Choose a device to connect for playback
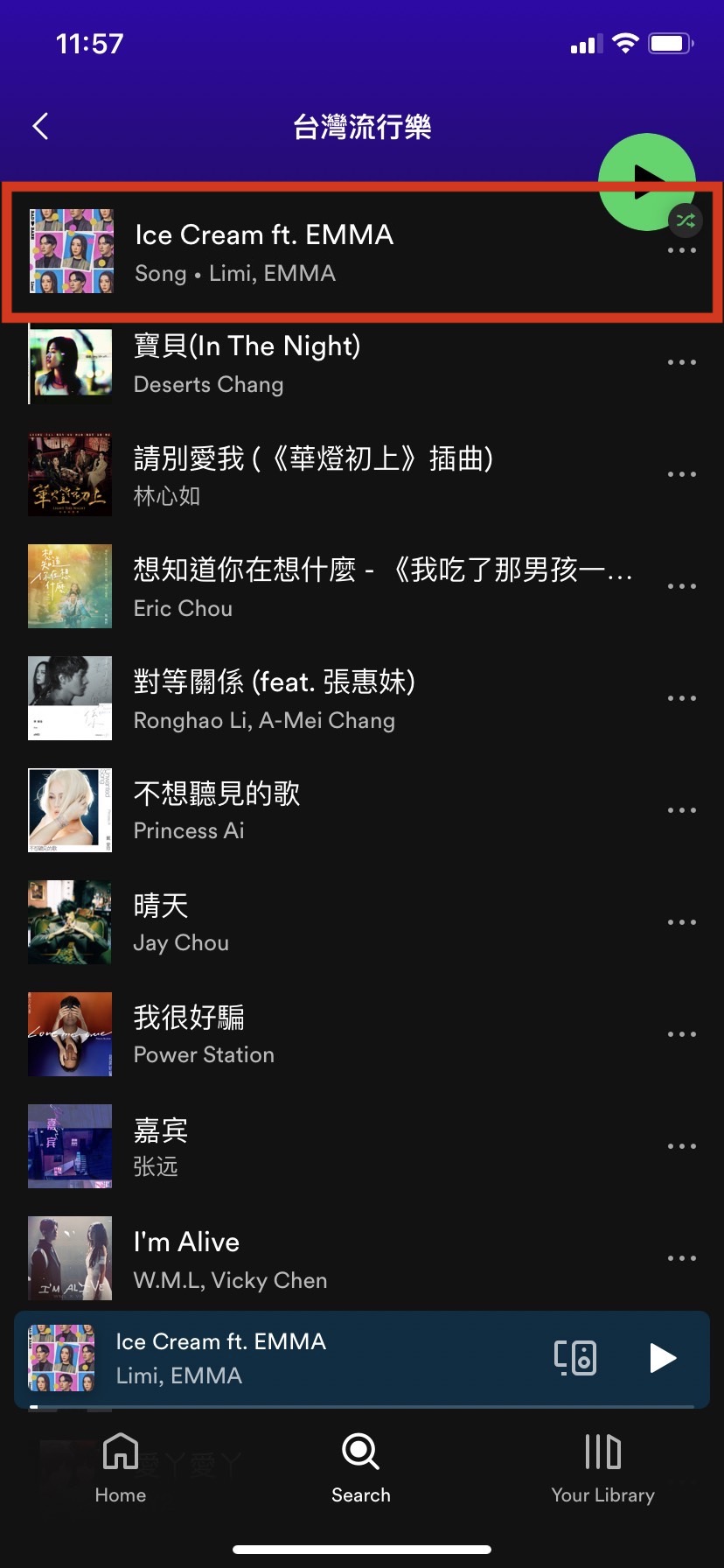This screenshot has width=724, height=1568. (575, 1358)
